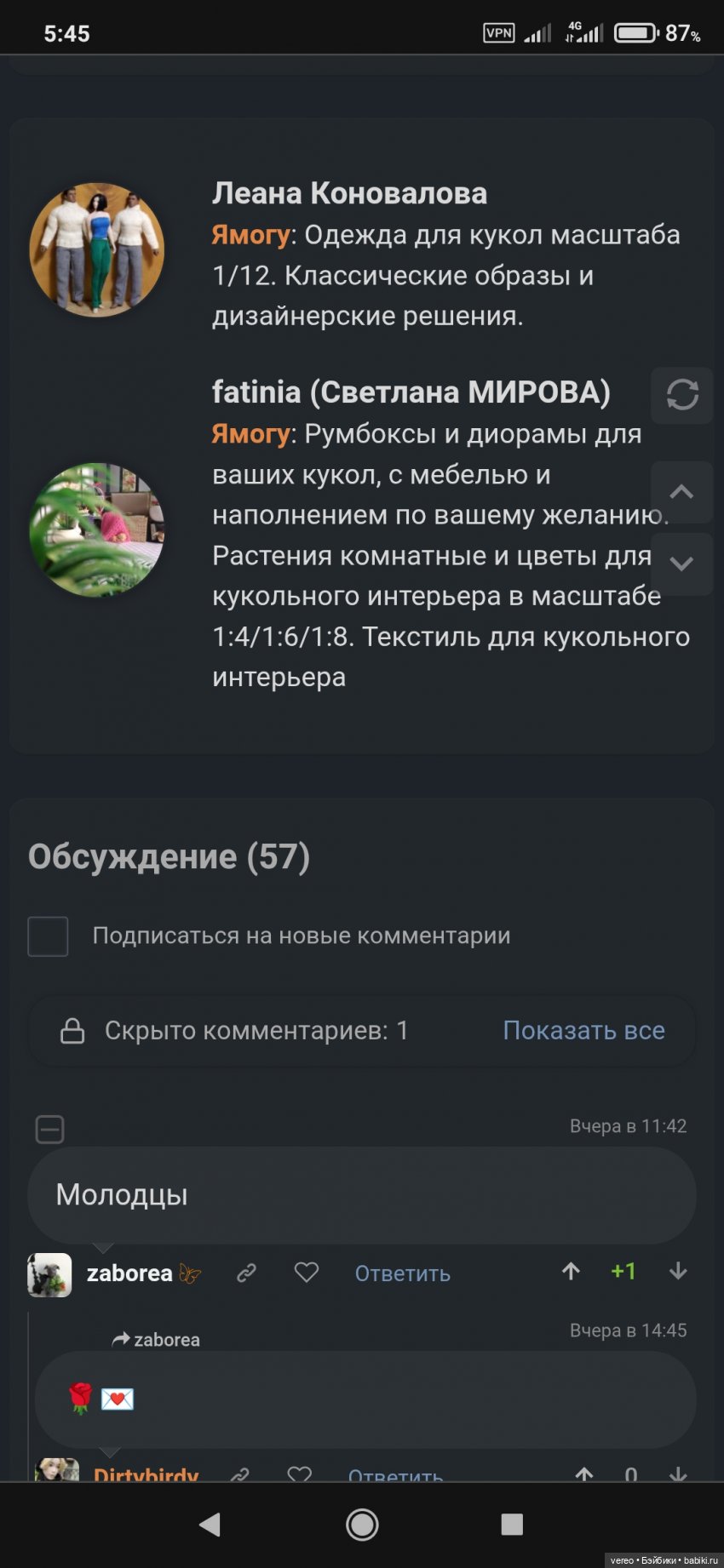
Task: Copy link to zaborea's comment
Action: pyautogui.click(x=246, y=1273)
